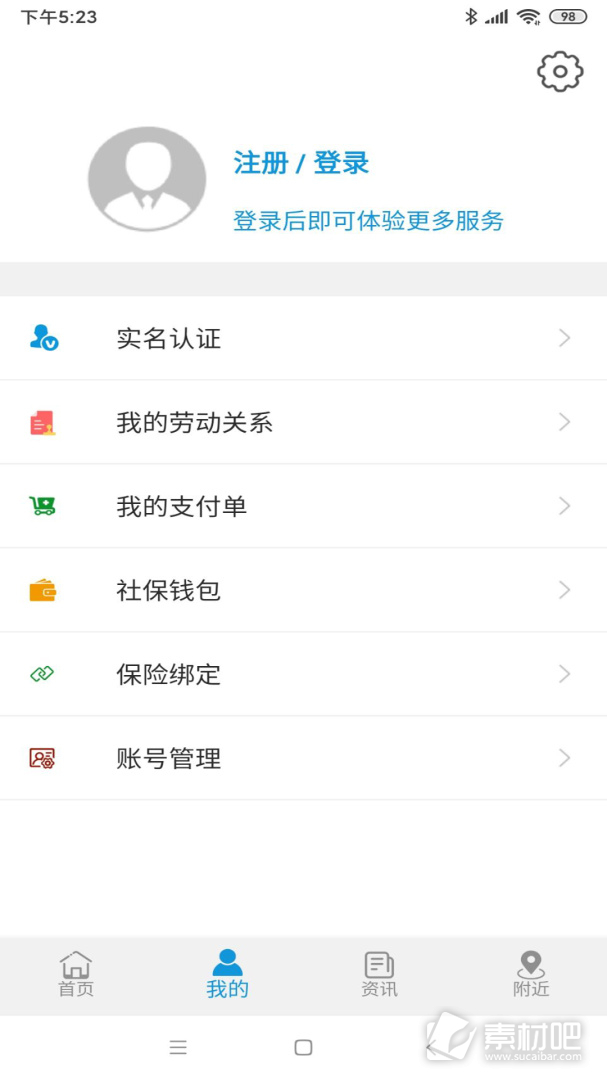Image resolution: width=607 pixels, height=1080 pixels.
Task: Tap 注册 / 登录 to sign in
Action: pyautogui.click(x=301, y=163)
